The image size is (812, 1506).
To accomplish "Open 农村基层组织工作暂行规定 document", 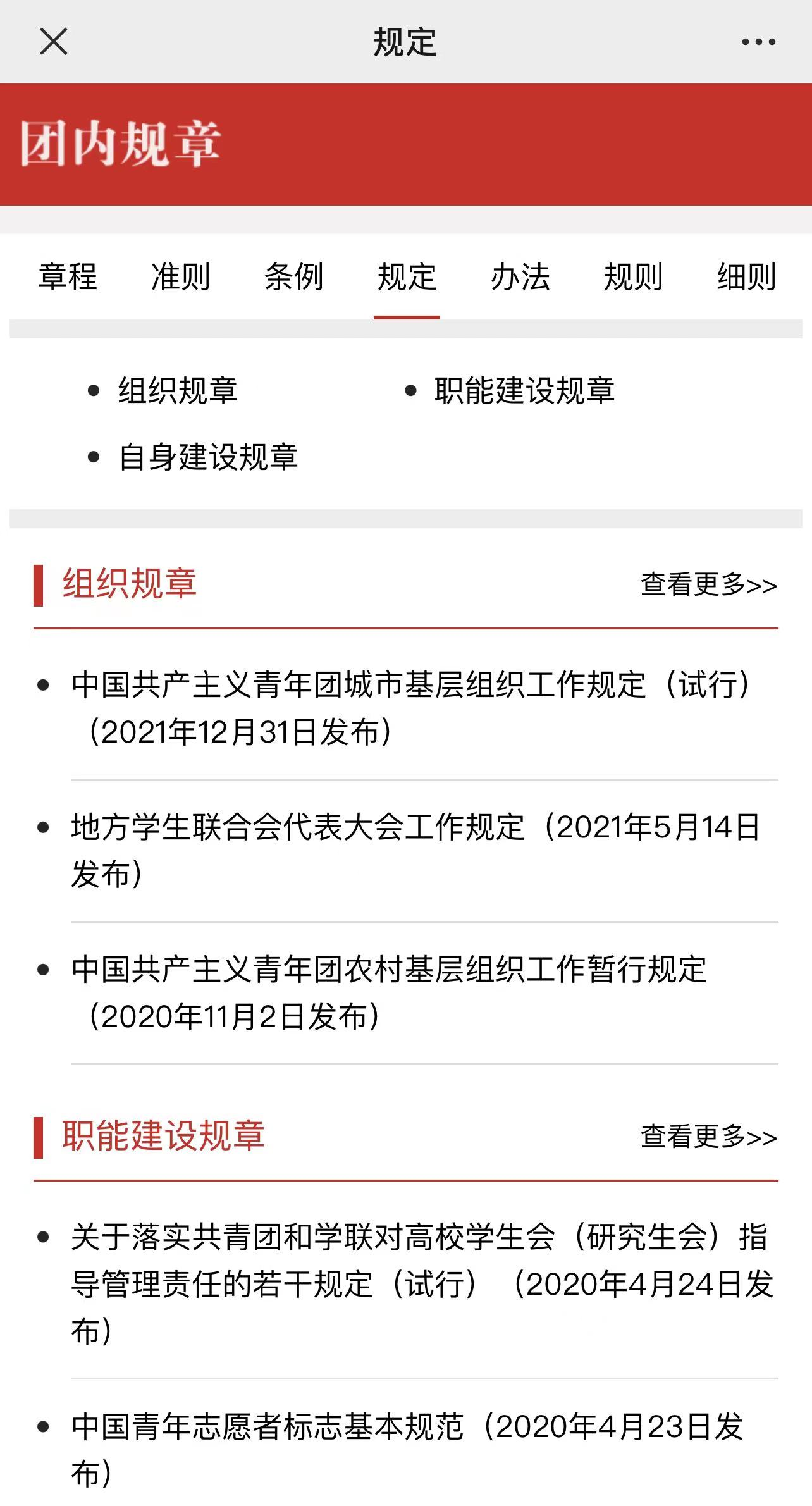I will point(389,993).
